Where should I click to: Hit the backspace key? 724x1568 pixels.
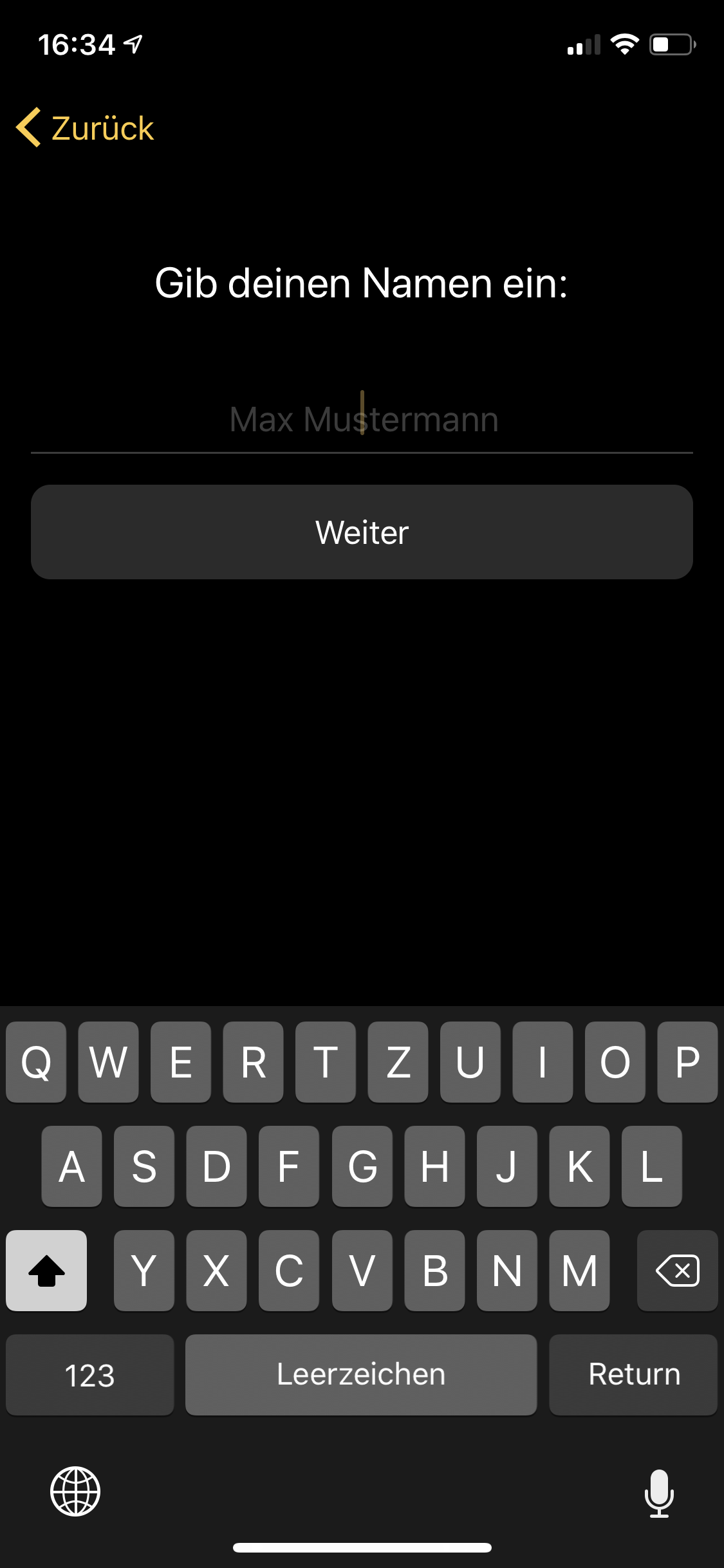point(677,1271)
